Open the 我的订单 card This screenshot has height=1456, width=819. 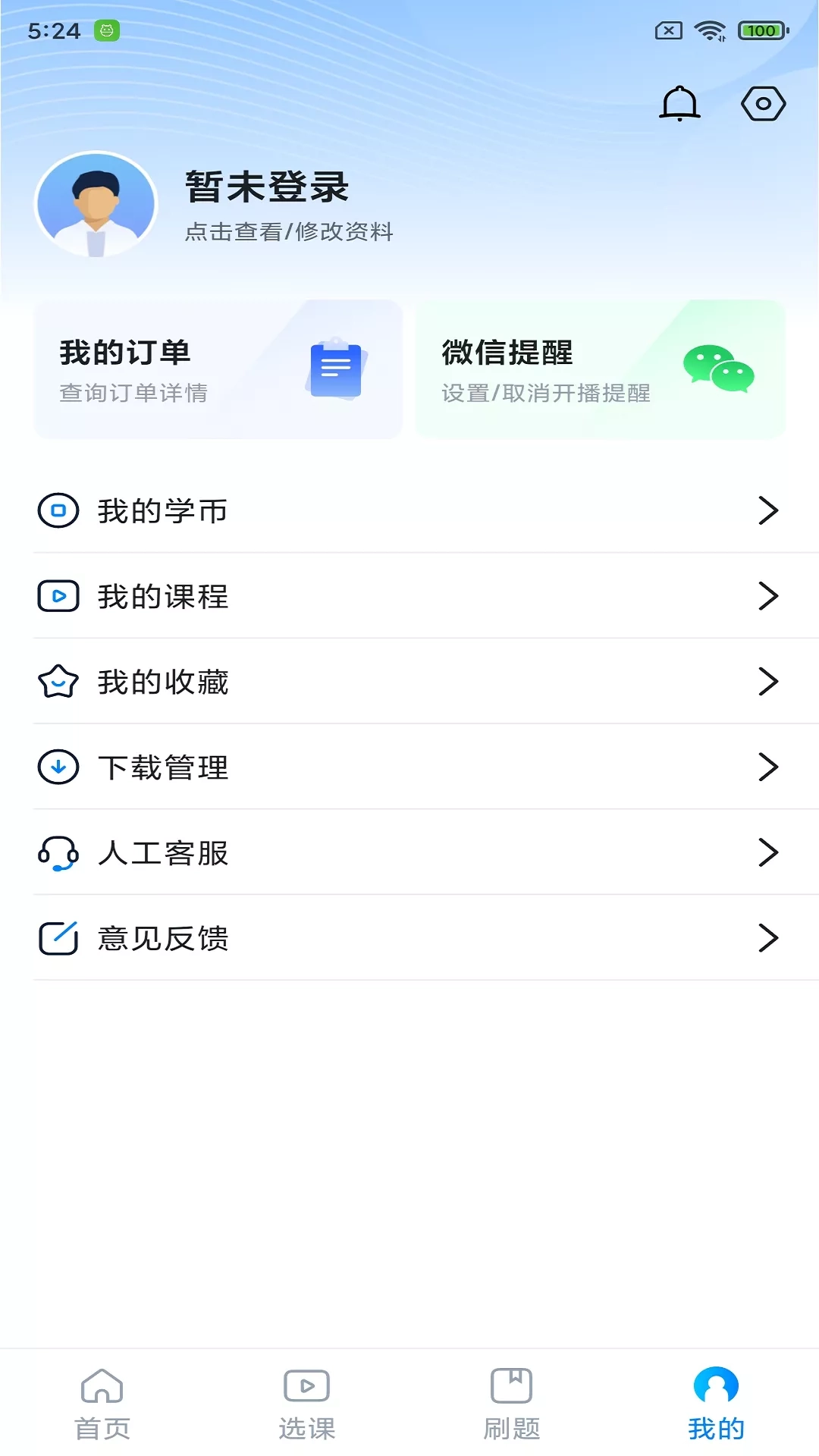(x=218, y=369)
